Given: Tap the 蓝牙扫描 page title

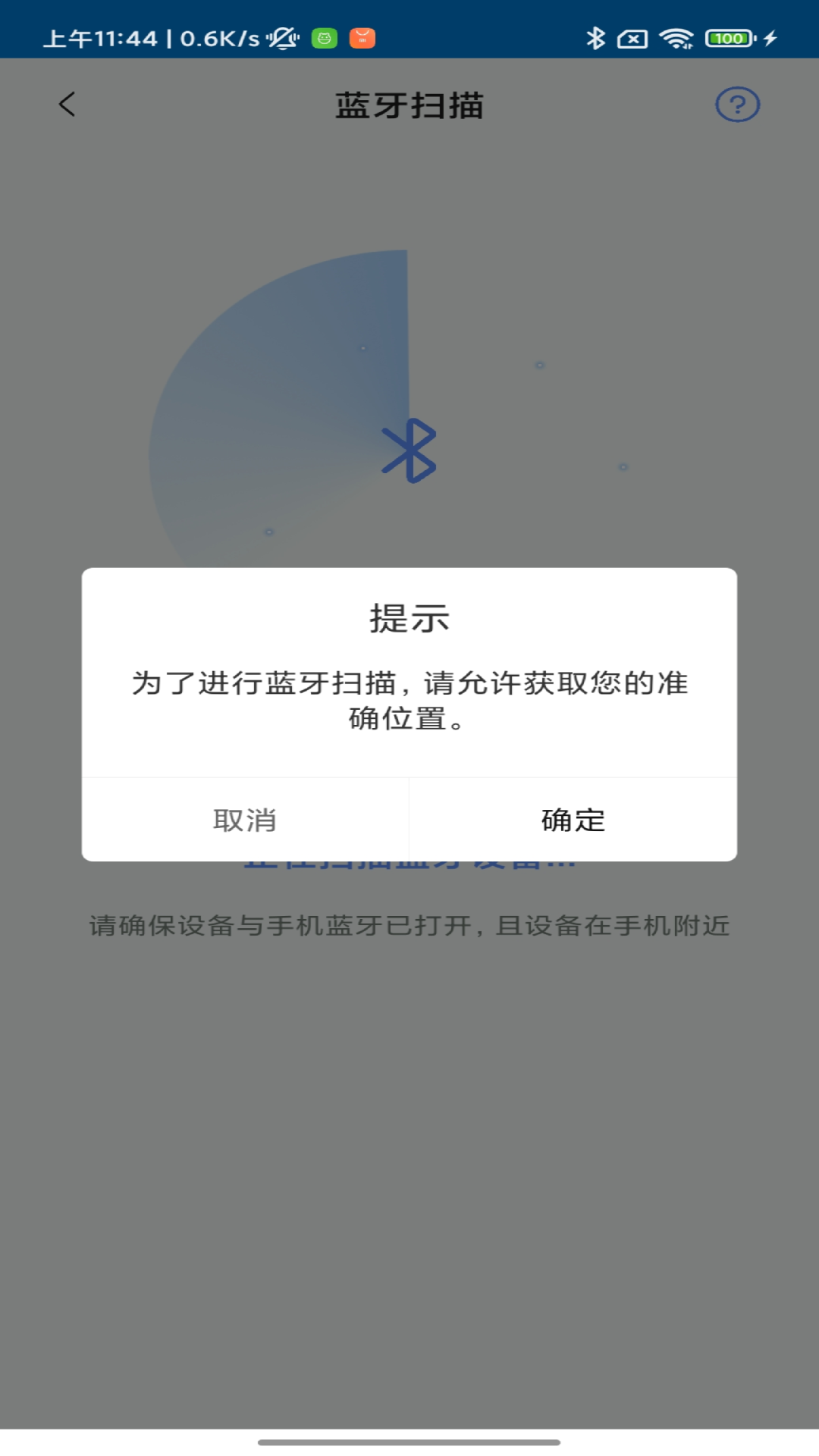Looking at the screenshot, I should click(x=409, y=105).
